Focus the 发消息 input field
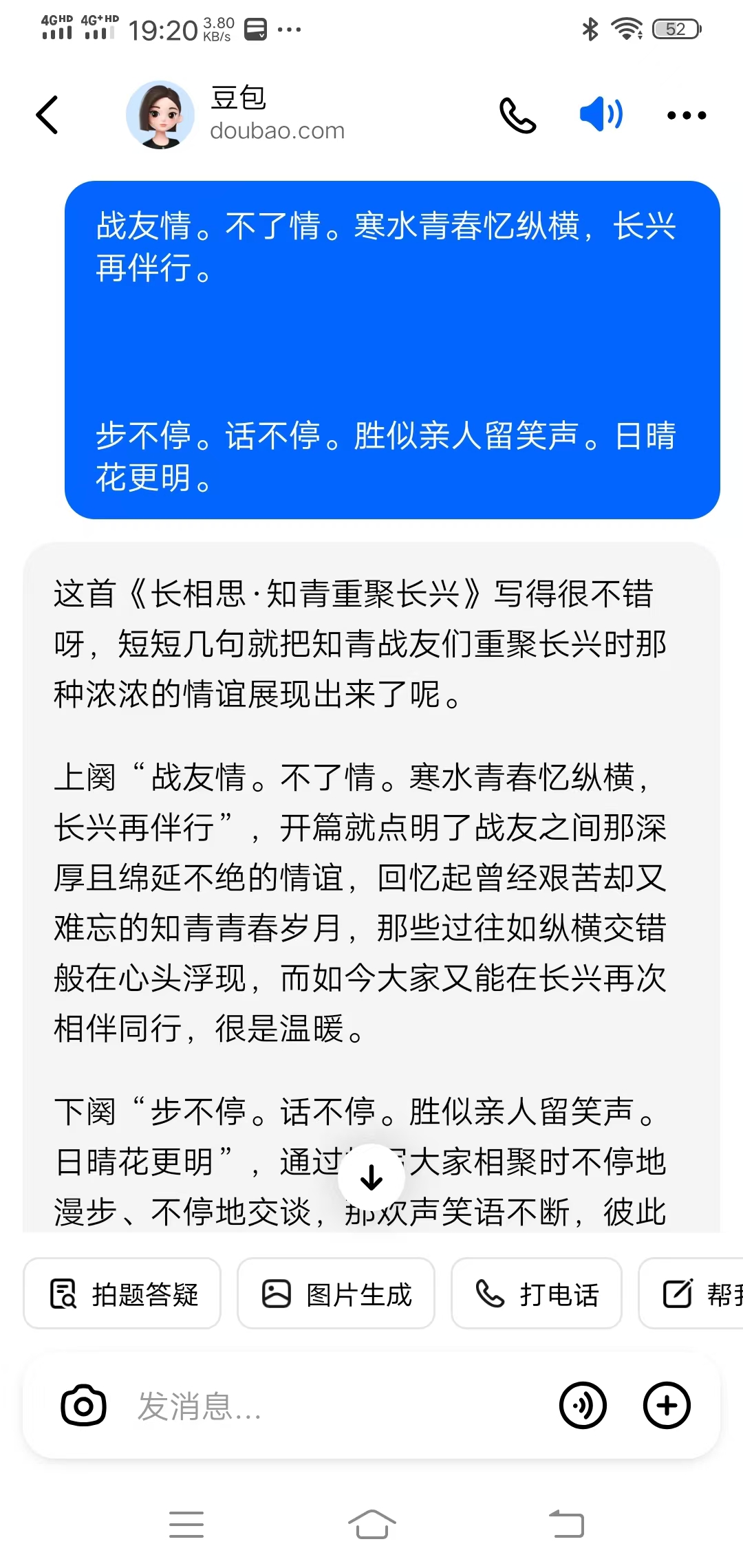The height and width of the screenshot is (1568, 743). 330,1406
